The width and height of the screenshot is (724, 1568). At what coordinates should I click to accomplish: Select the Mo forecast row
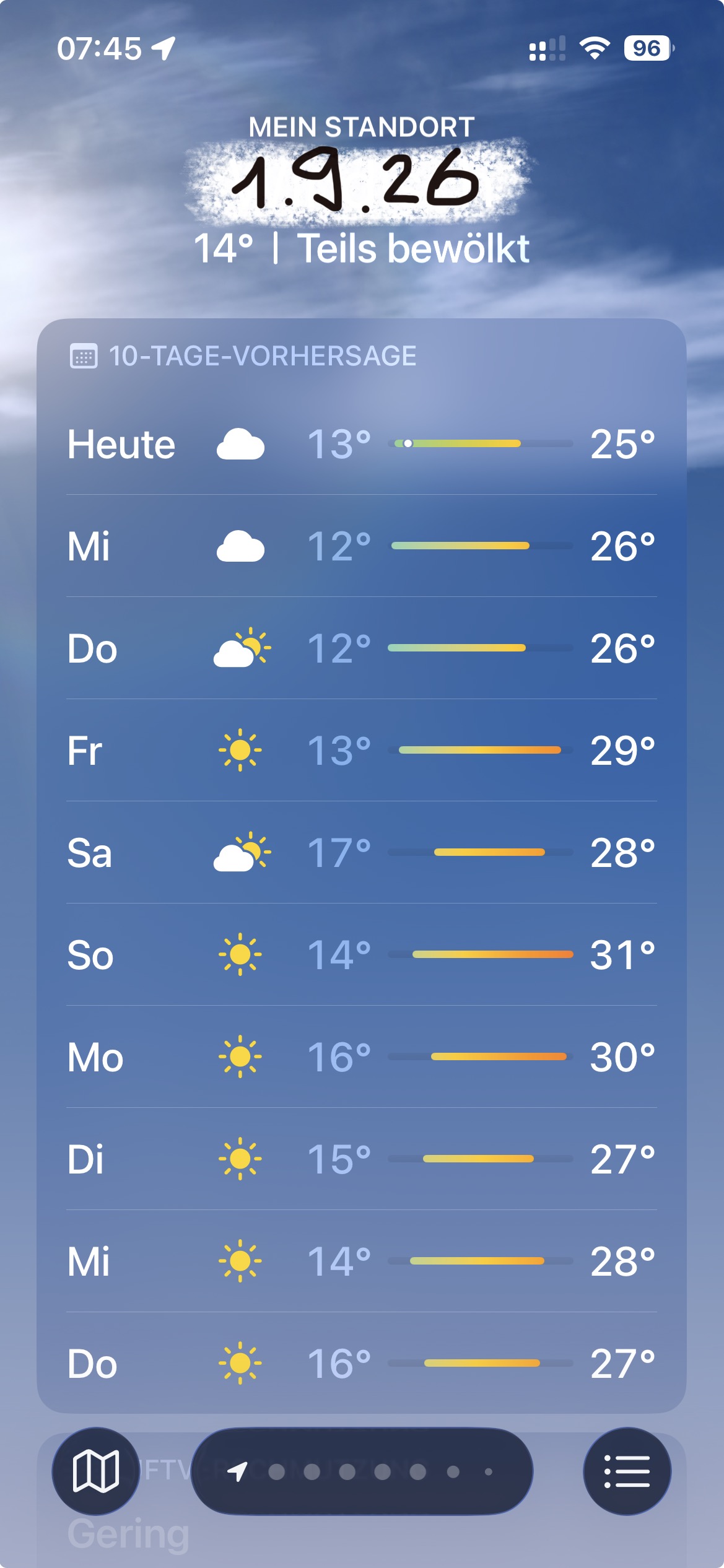pos(362,1057)
